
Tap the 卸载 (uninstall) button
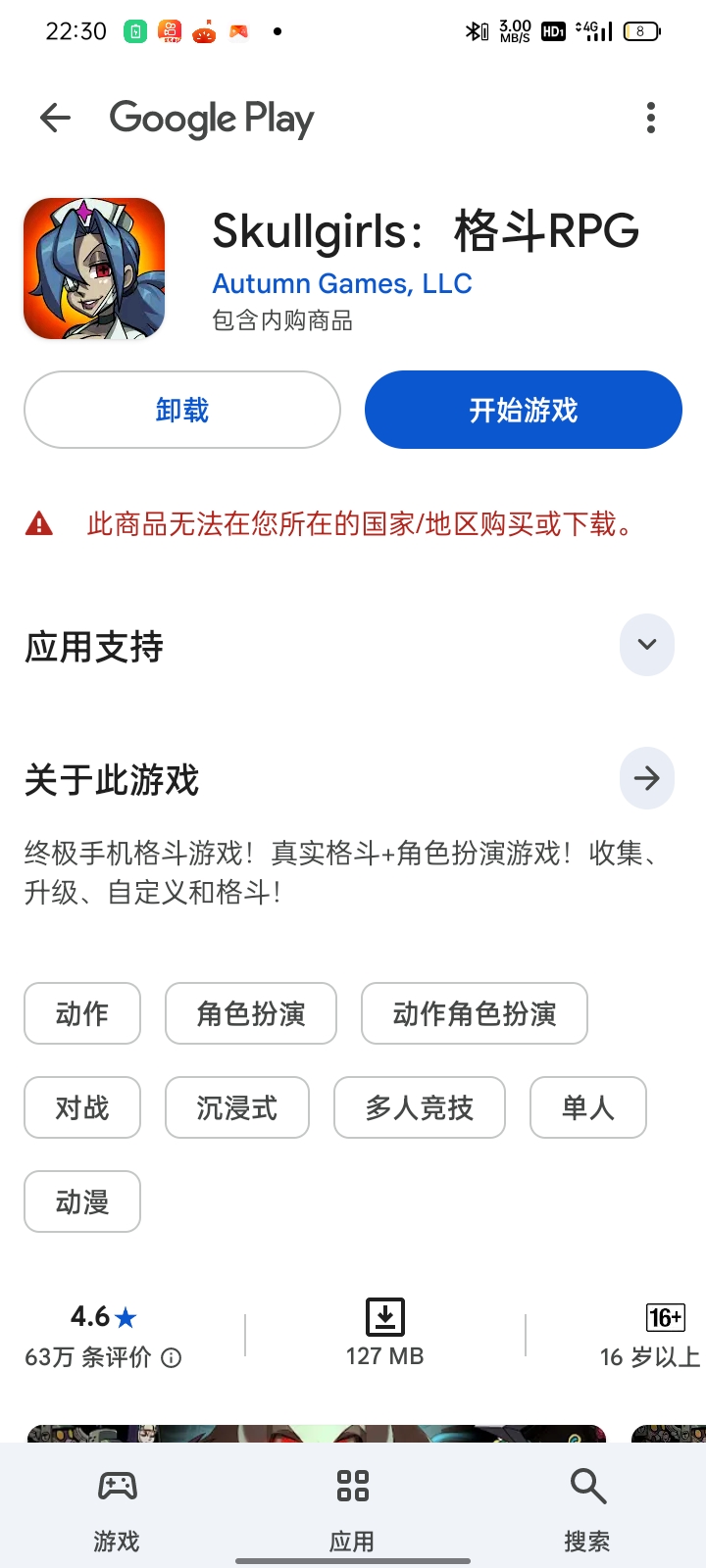tap(182, 410)
